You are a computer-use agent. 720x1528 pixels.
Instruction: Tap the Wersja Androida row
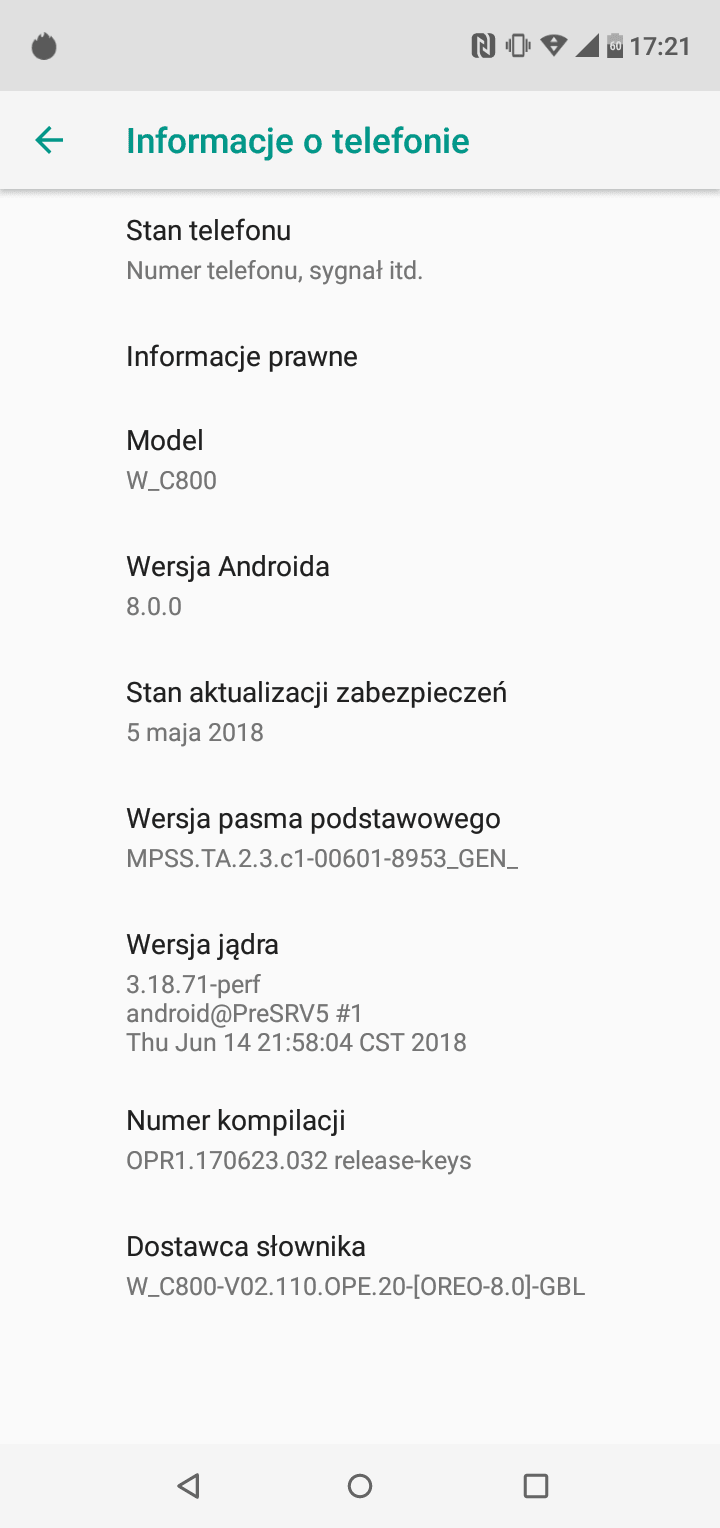coord(360,586)
